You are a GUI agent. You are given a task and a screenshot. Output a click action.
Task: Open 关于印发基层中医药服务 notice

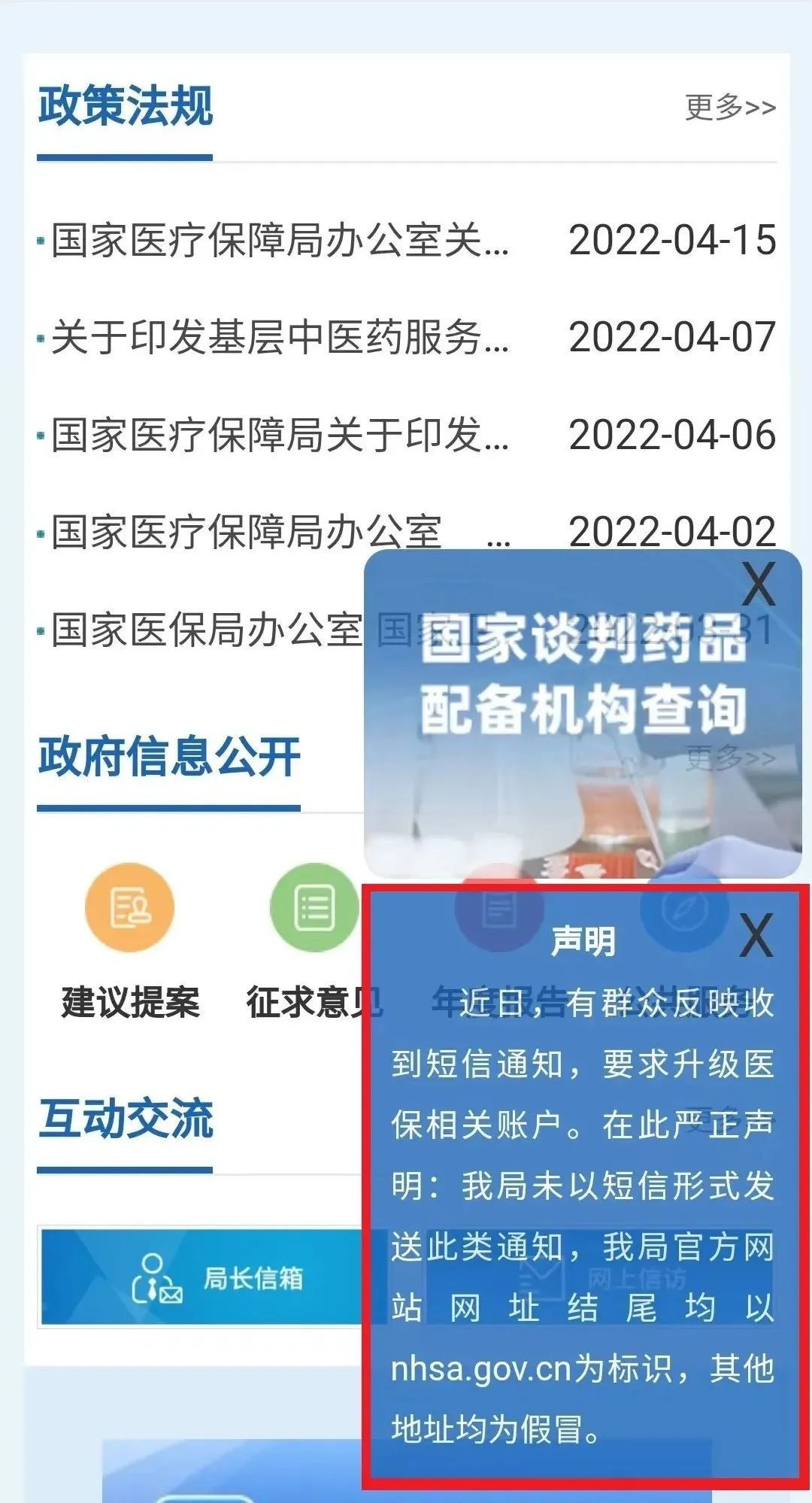[280, 338]
